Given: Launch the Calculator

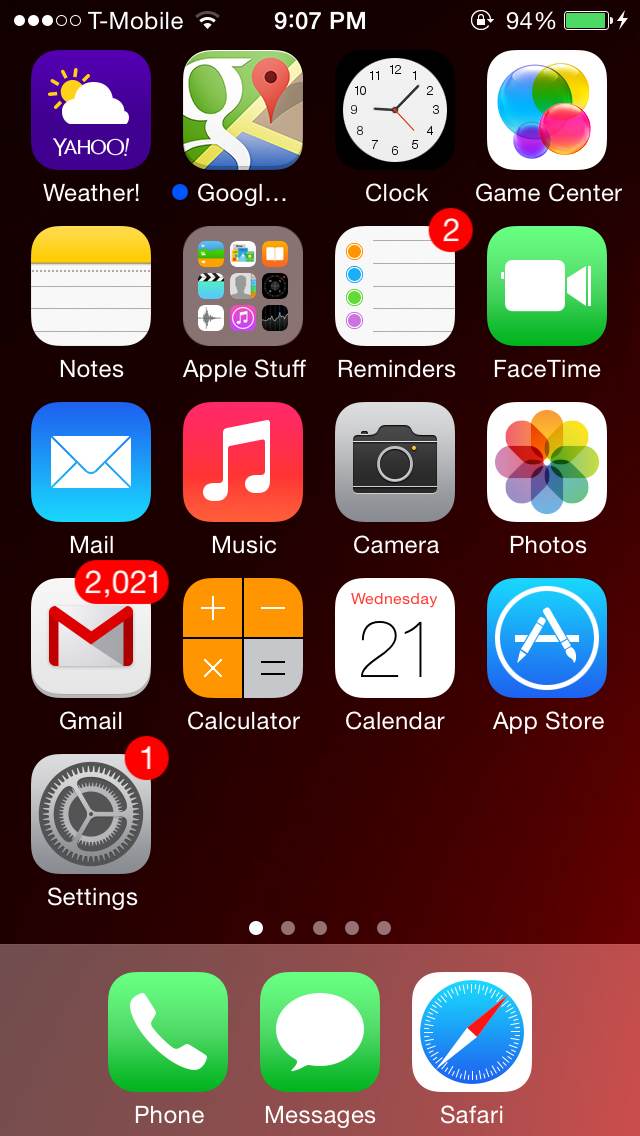Looking at the screenshot, I should [x=243, y=638].
